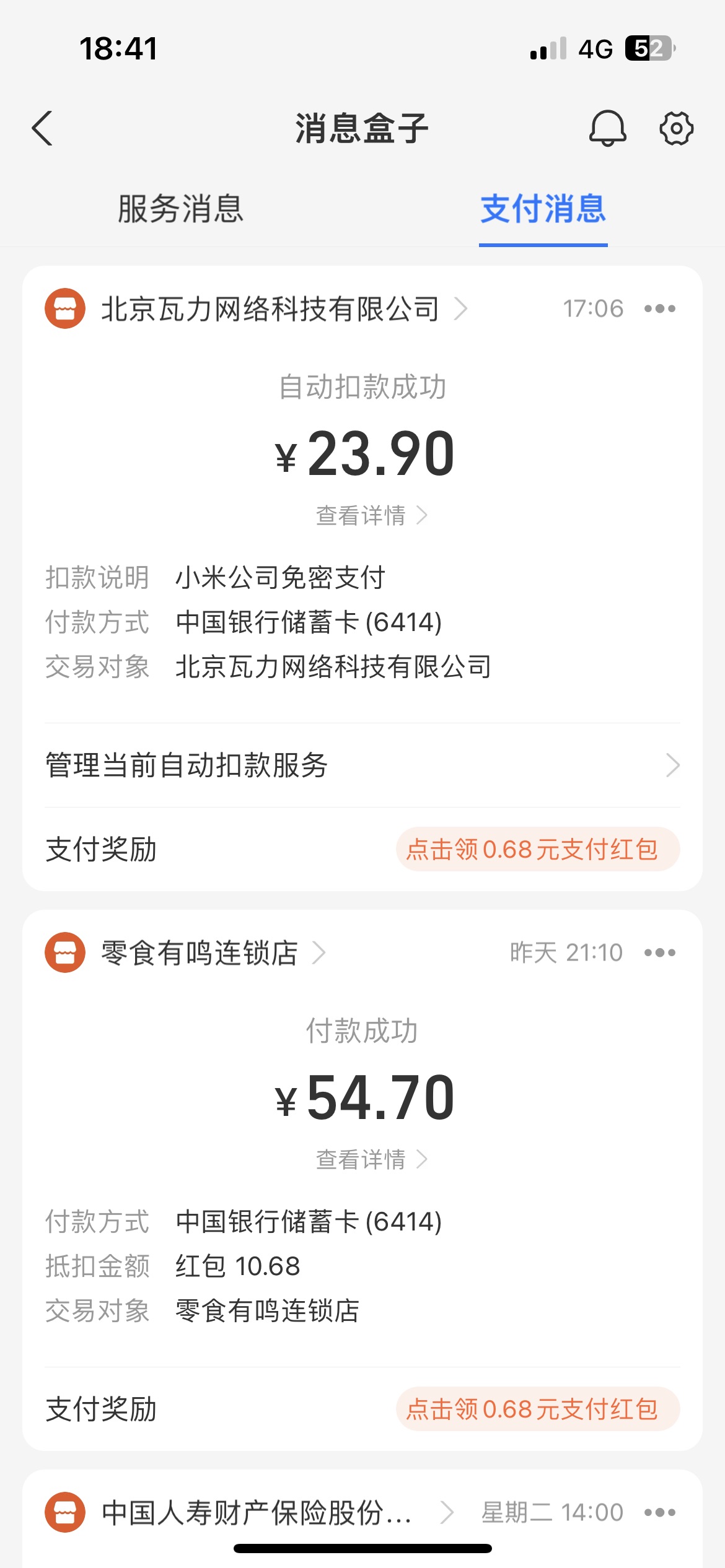Open message settings gear
This screenshot has height=1568, width=725.
click(x=675, y=128)
